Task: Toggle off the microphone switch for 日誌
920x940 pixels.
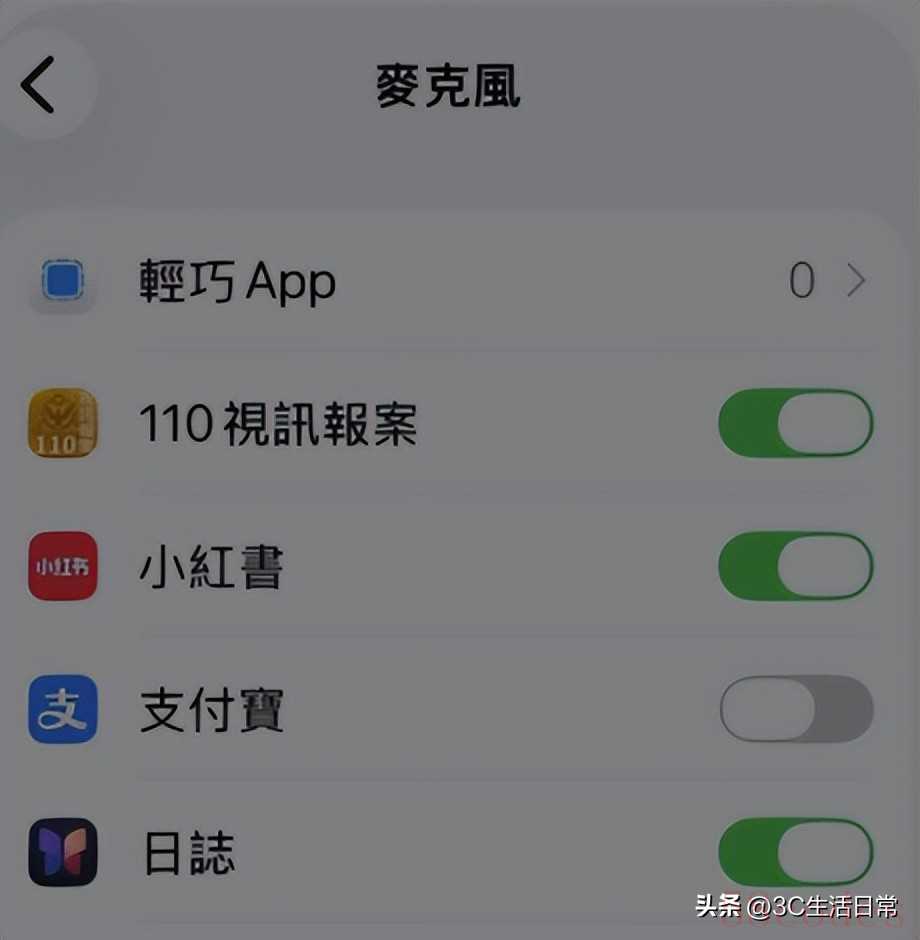Action: point(796,852)
